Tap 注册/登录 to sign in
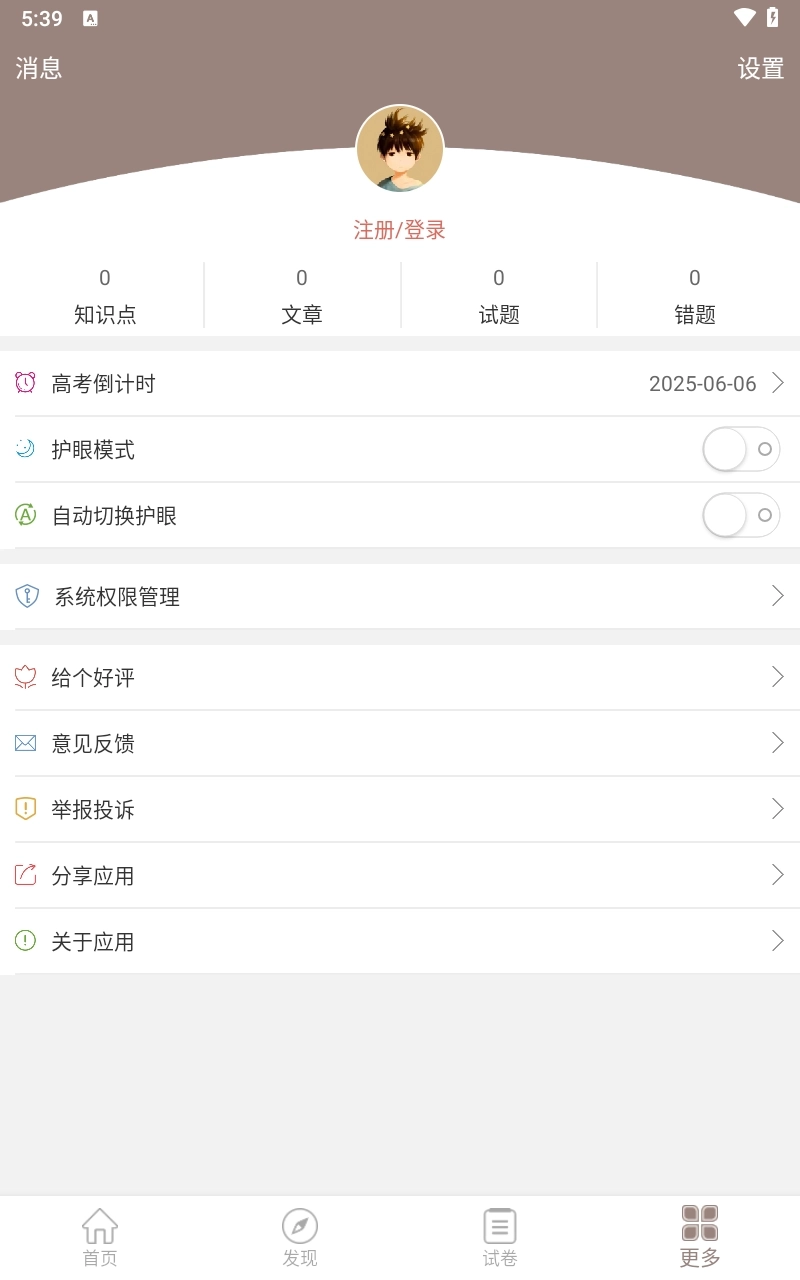800x1280 pixels. (400, 230)
